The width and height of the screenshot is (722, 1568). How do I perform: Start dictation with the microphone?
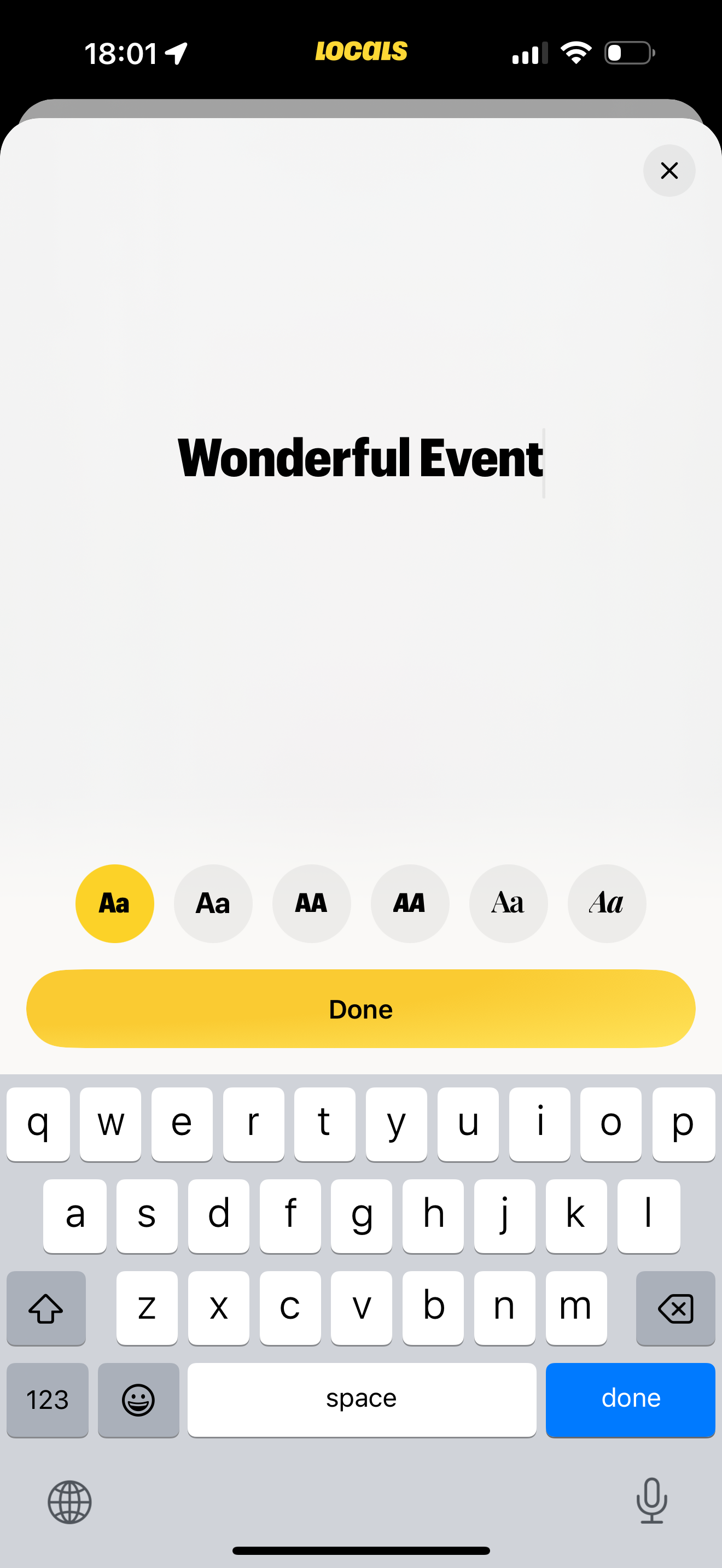click(x=651, y=1501)
